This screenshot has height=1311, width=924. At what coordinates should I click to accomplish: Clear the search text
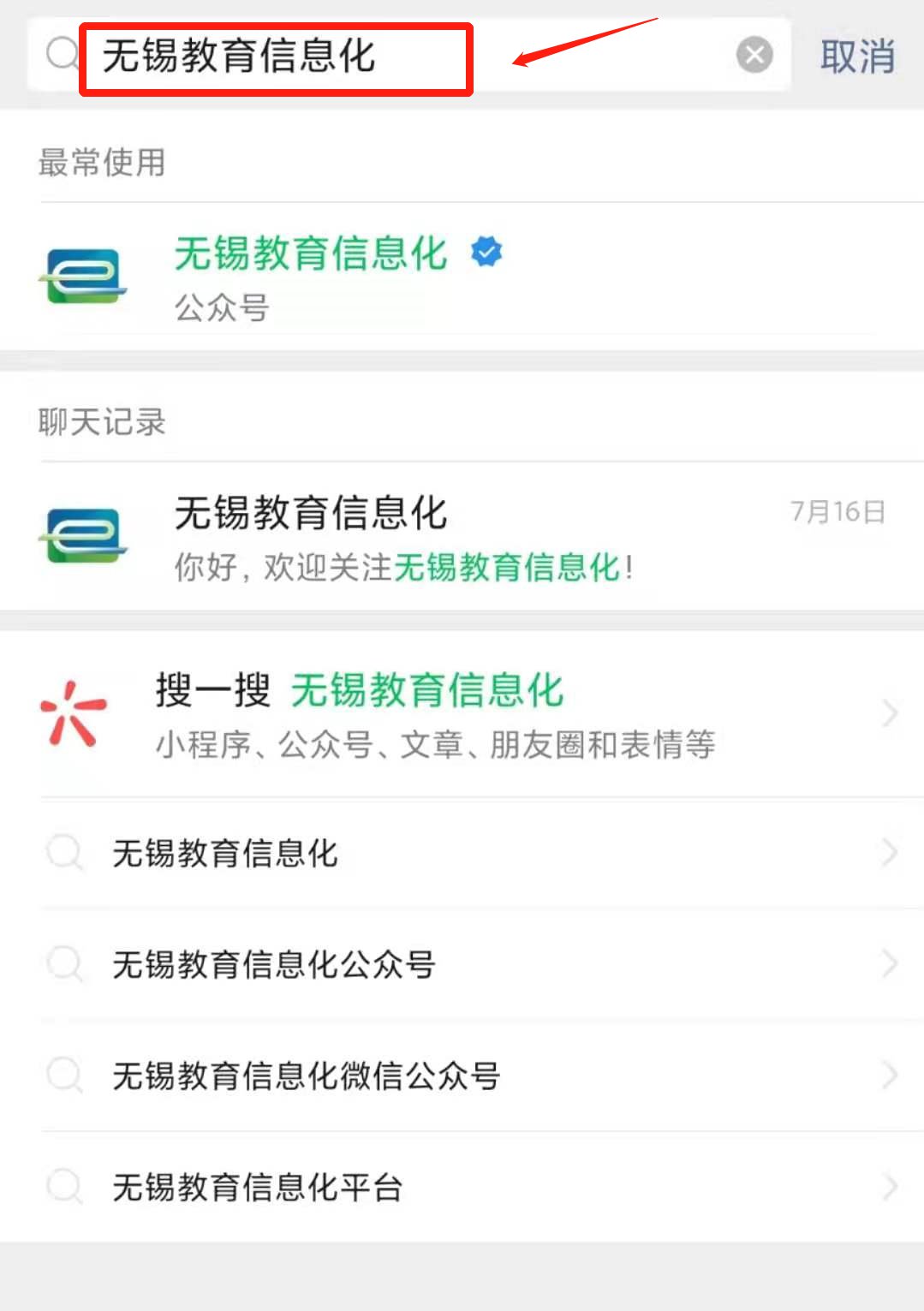754,56
